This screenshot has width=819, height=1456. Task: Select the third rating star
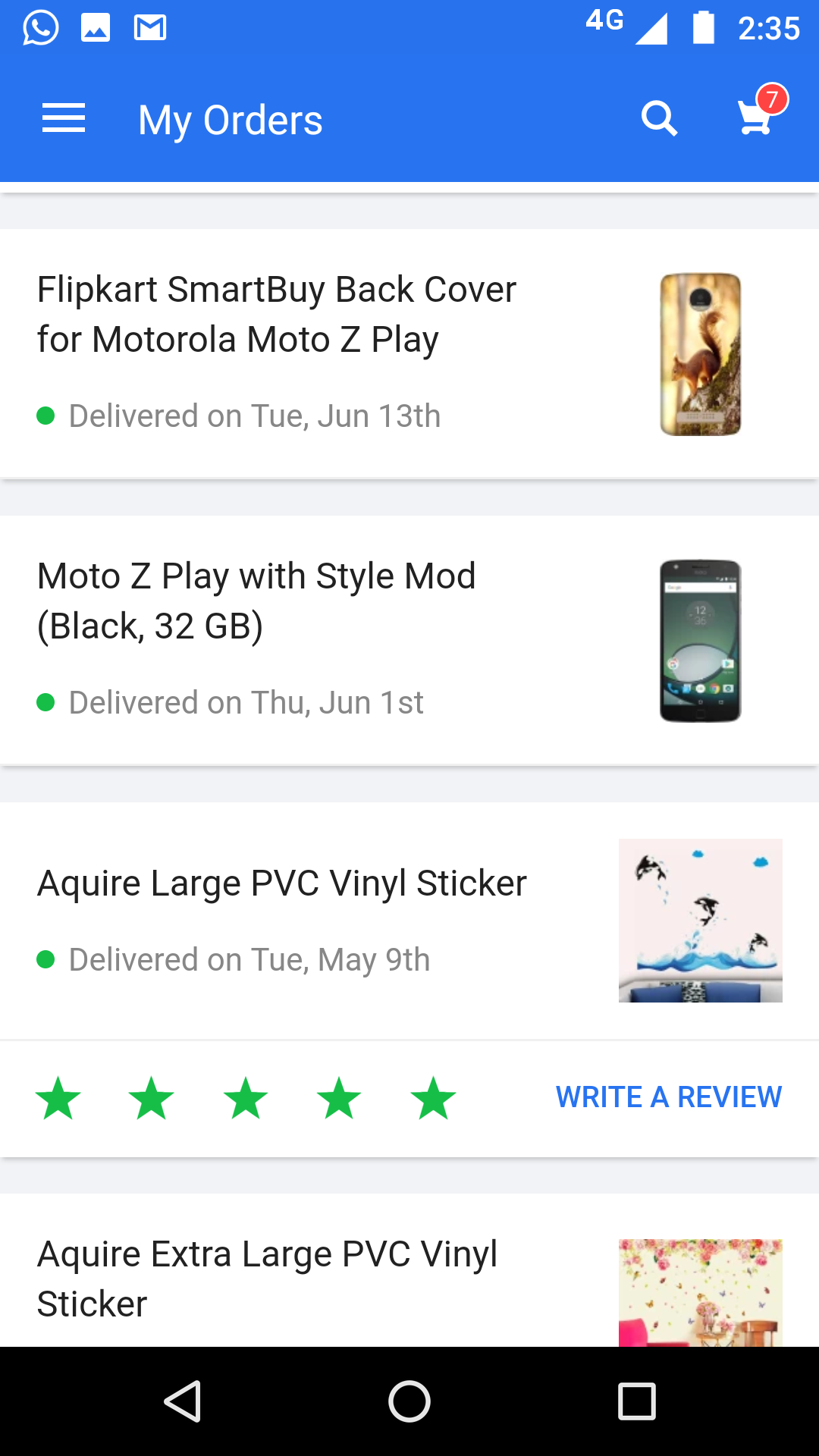[246, 1097]
